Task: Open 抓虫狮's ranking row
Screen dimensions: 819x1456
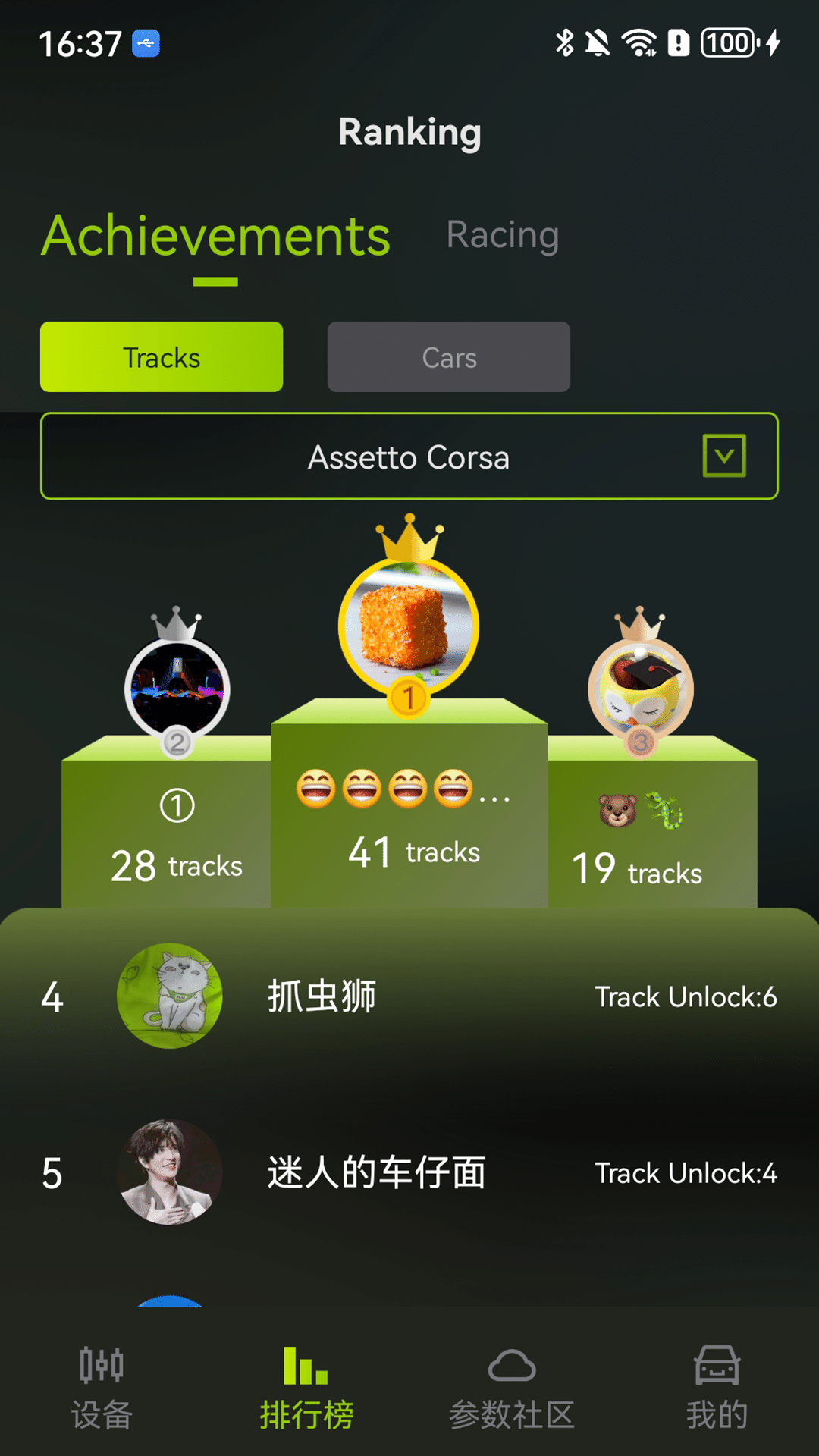Action: (x=409, y=996)
